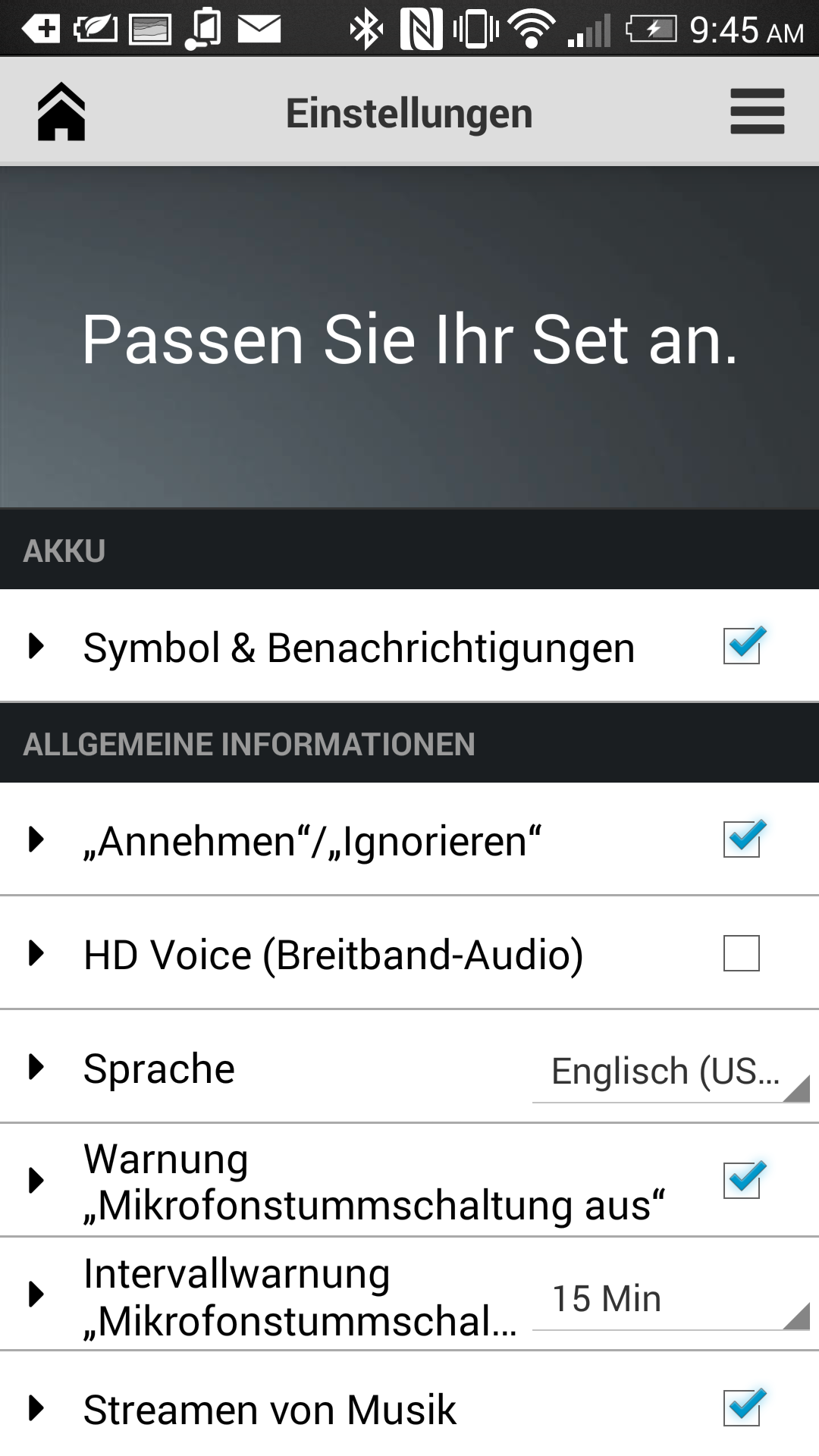The image size is (819, 1456).
Task: Expand the Sprache row arrow
Action: [36, 1067]
